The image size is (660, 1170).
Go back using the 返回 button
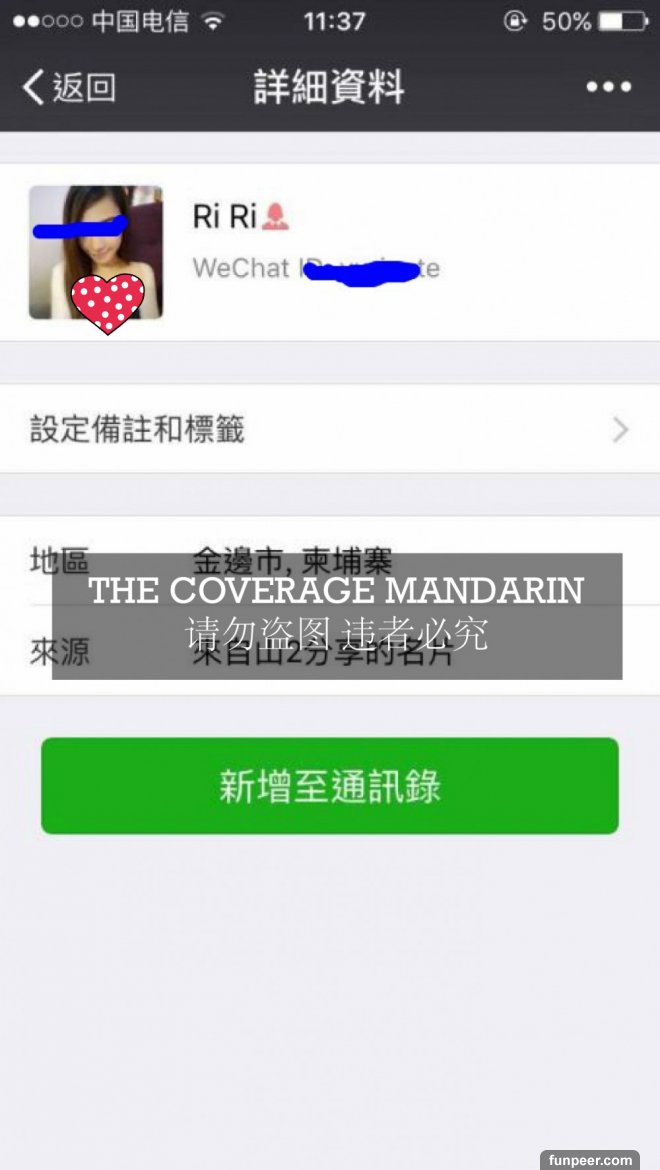pyautogui.click(x=68, y=88)
